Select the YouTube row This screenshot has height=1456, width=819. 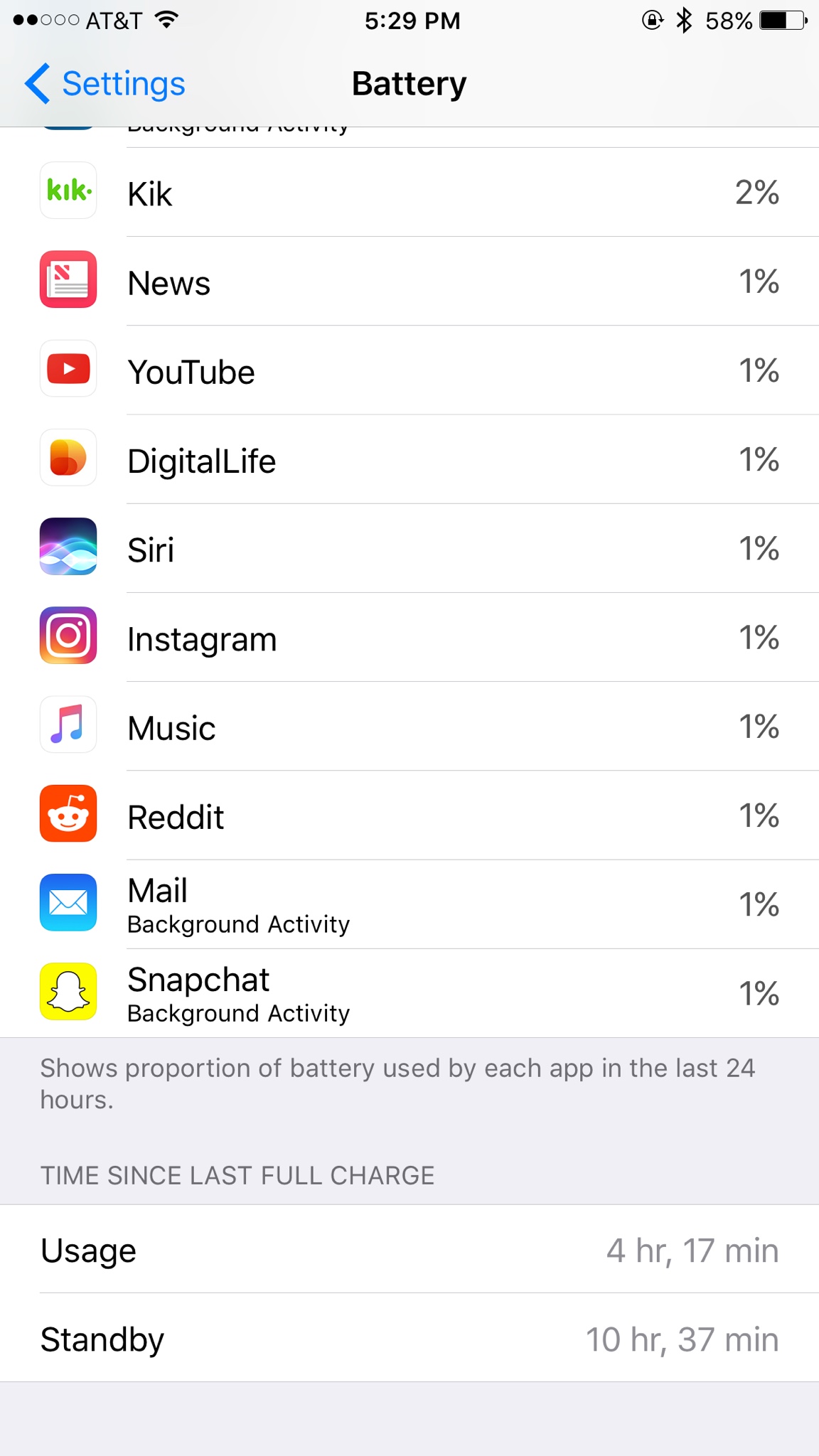tap(409, 370)
